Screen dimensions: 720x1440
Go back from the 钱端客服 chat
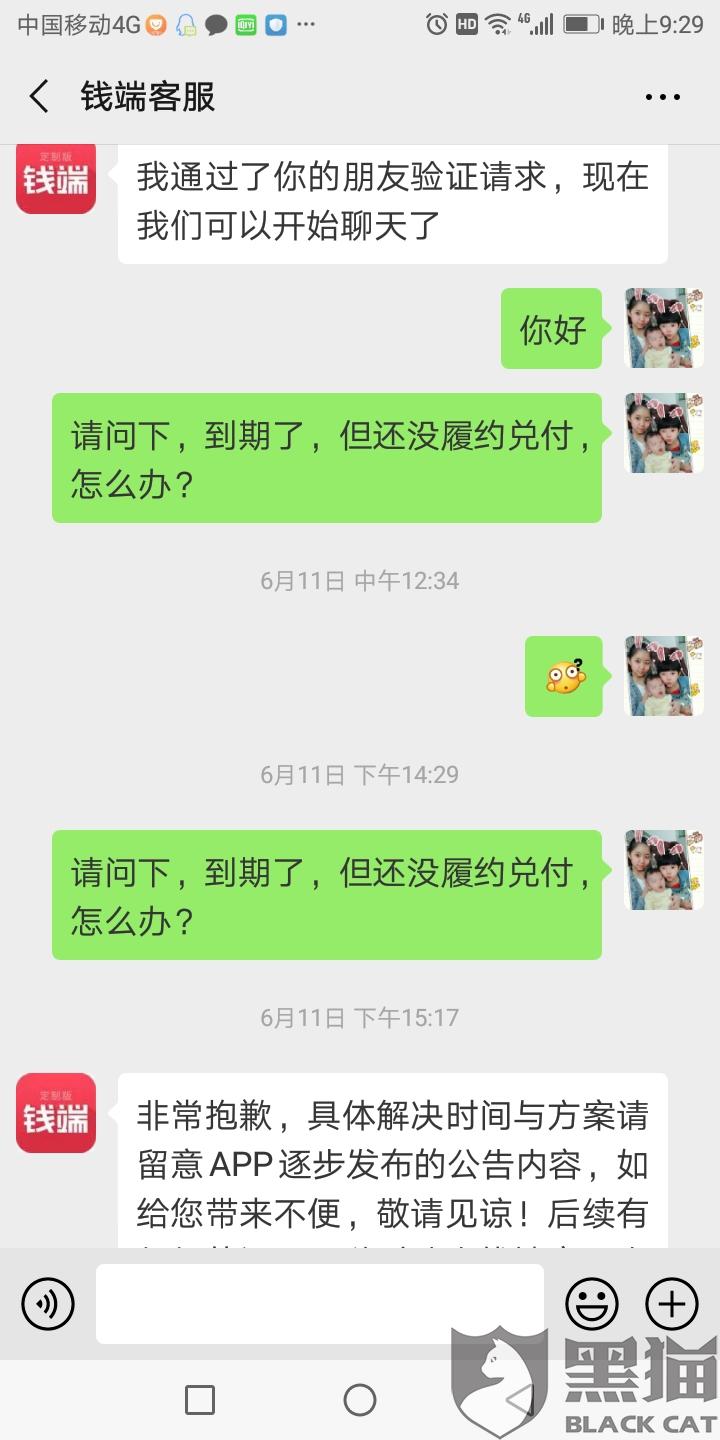tap(39, 97)
